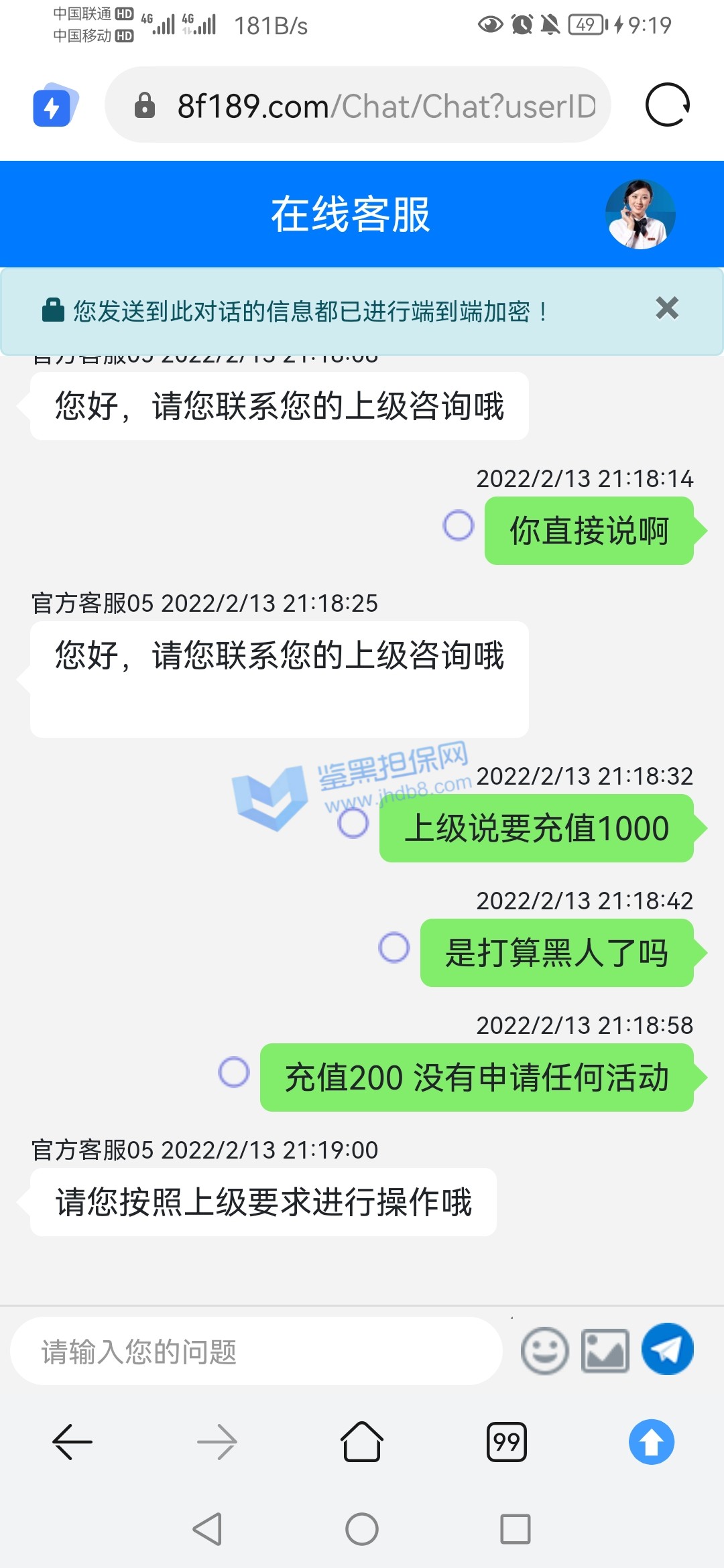
Task: View the open browser tabs
Action: 506,1441
